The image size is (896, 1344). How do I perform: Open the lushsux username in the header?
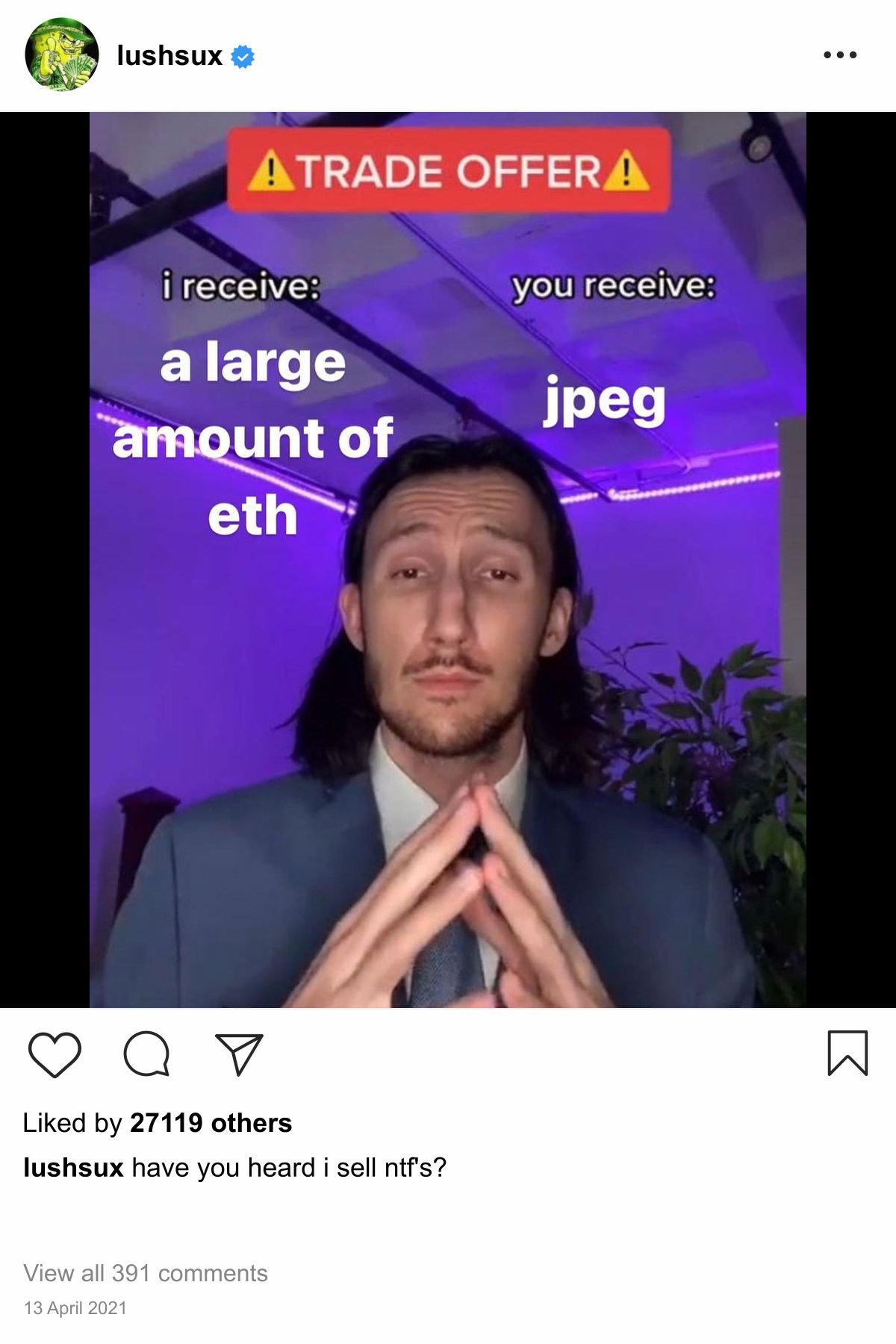[169, 55]
